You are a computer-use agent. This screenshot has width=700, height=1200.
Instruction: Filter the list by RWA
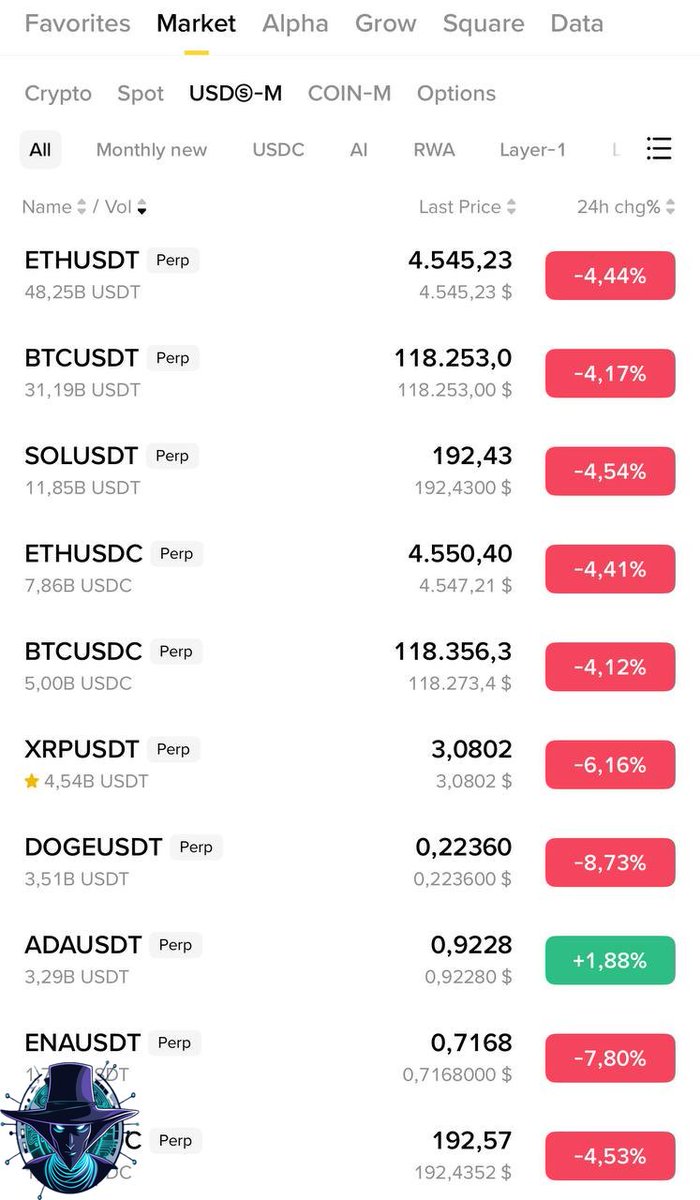434,150
